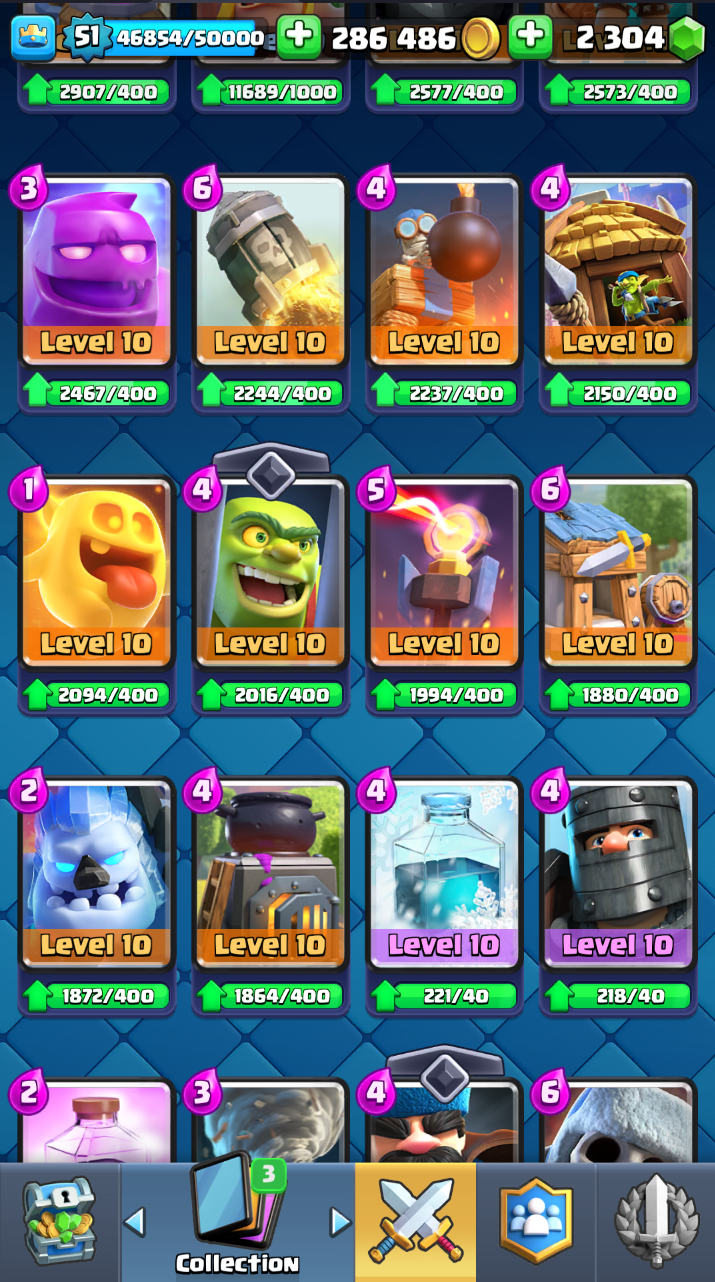The height and width of the screenshot is (1282, 715).
Task: Select the Rocket card
Action: [x=270, y=272]
